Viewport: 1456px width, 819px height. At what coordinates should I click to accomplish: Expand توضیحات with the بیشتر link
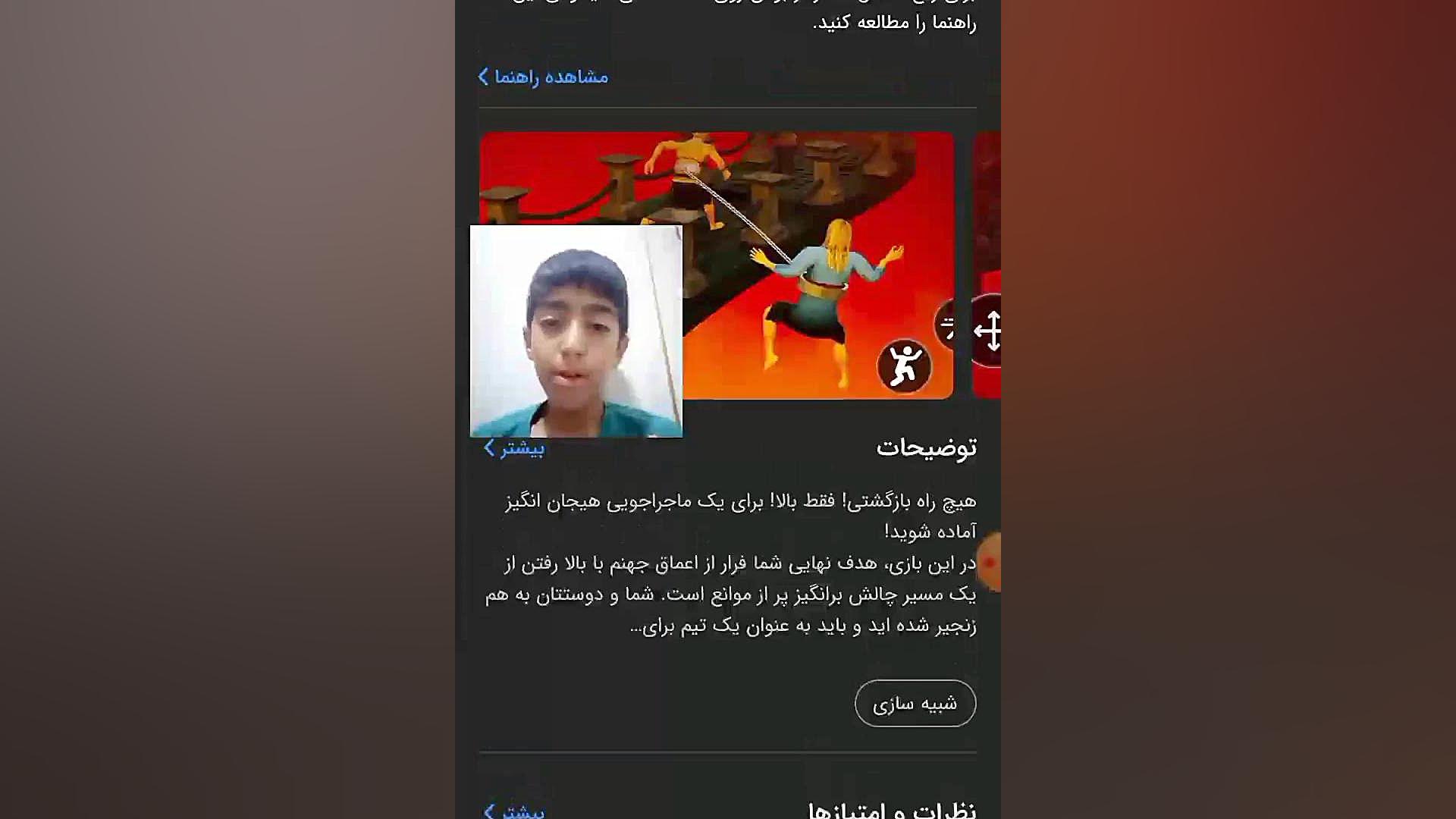coord(514,448)
